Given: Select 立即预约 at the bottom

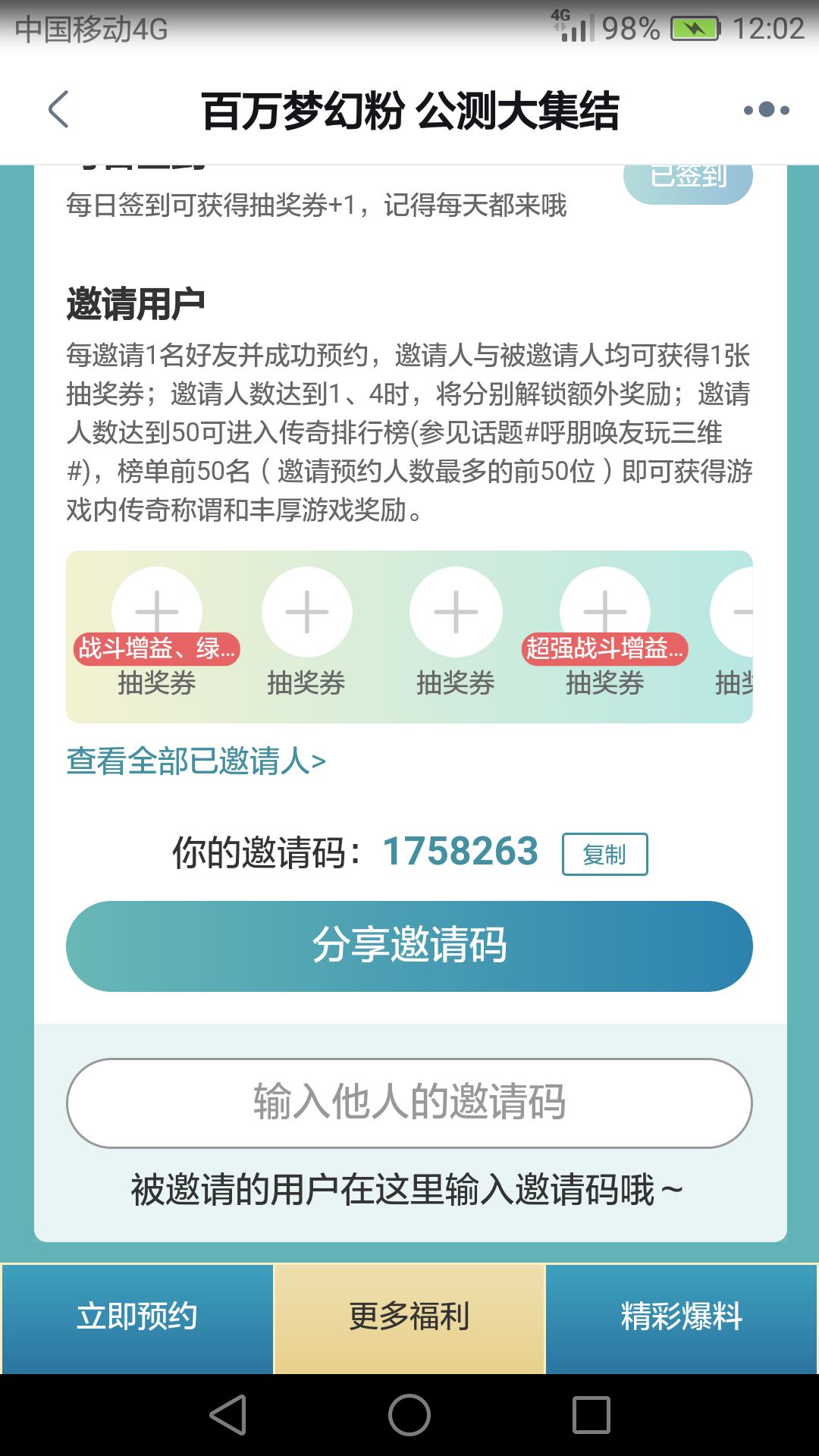Looking at the screenshot, I should (137, 1318).
